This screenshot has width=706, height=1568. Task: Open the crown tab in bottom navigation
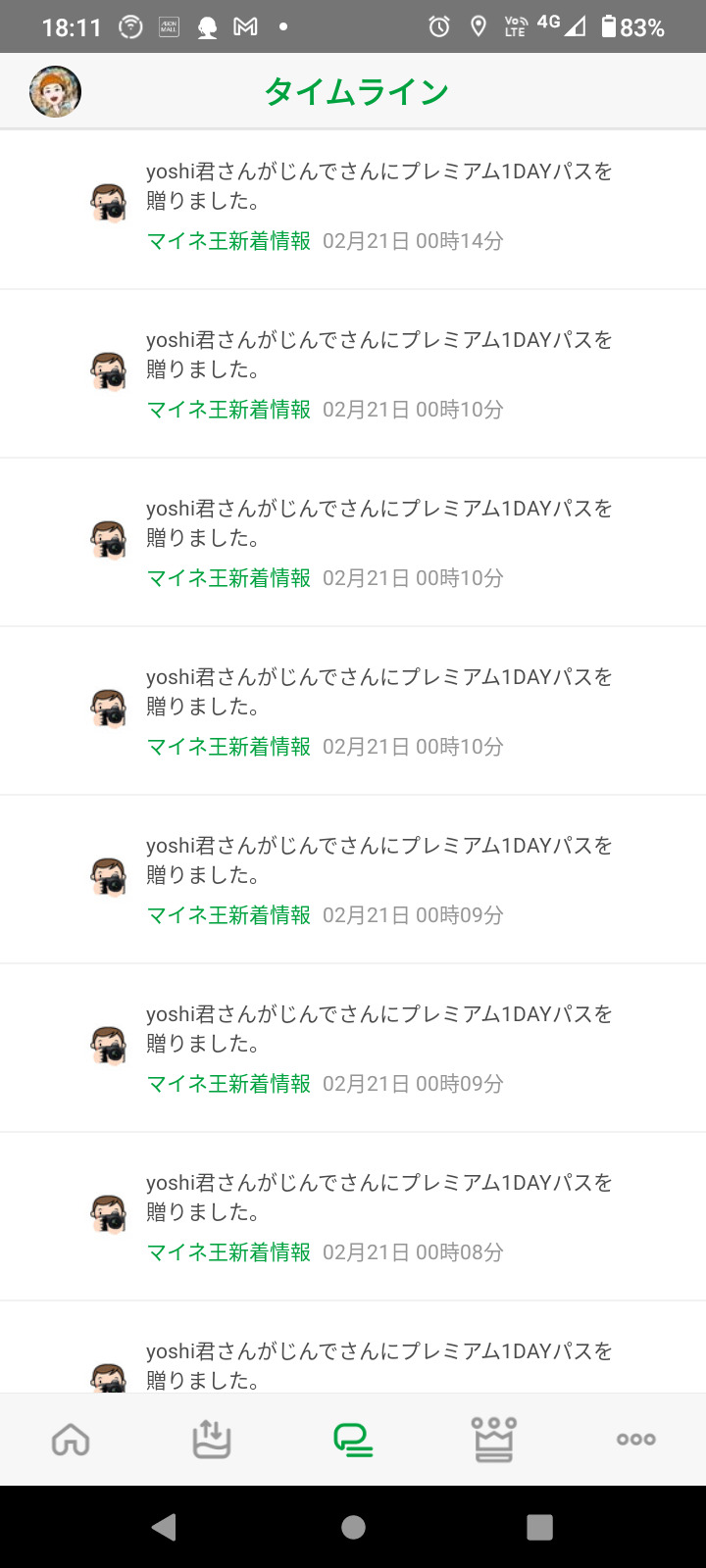pos(494,1440)
